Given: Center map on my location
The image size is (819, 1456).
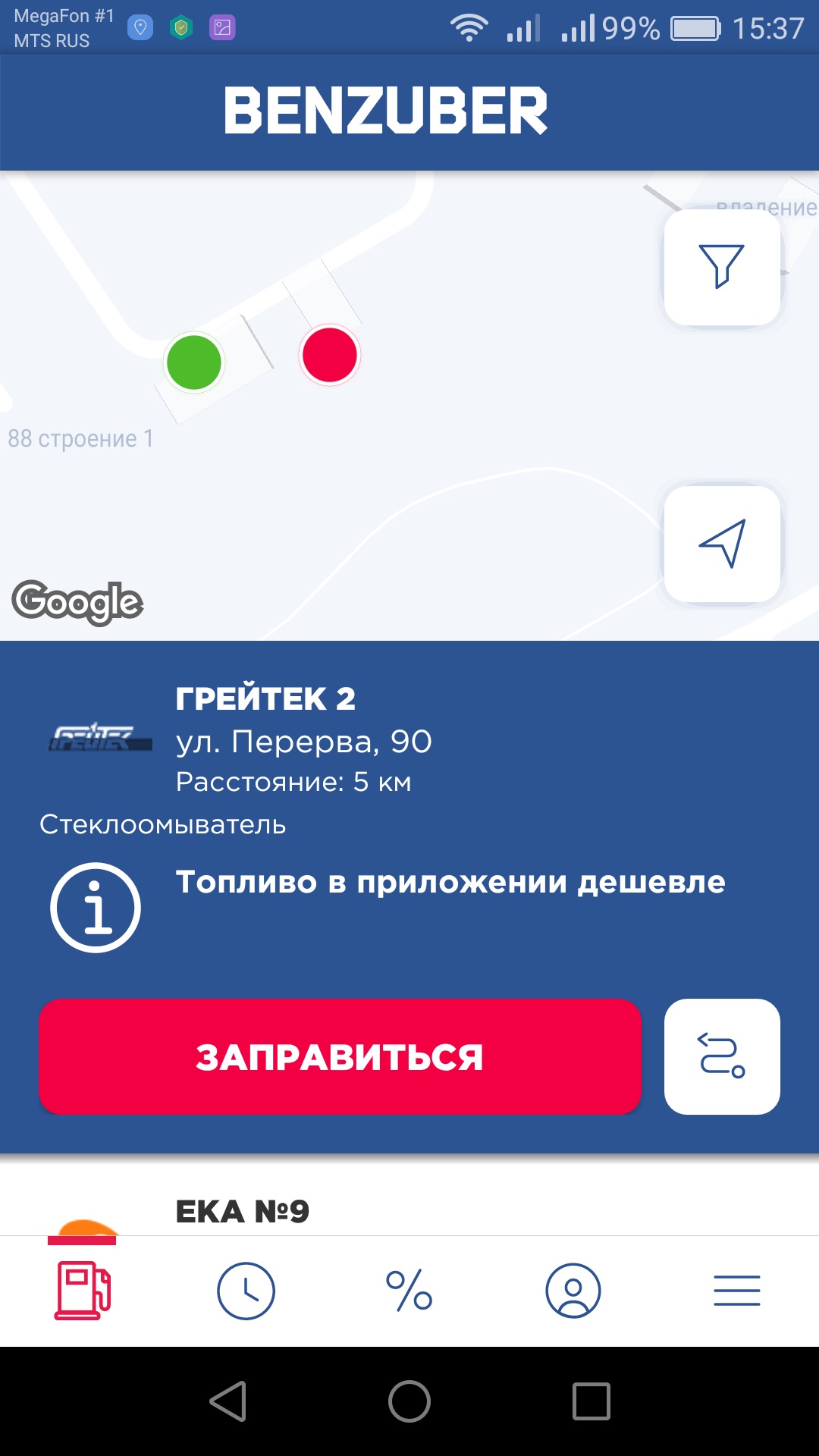Looking at the screenshot, I should (x=722, y=544).
